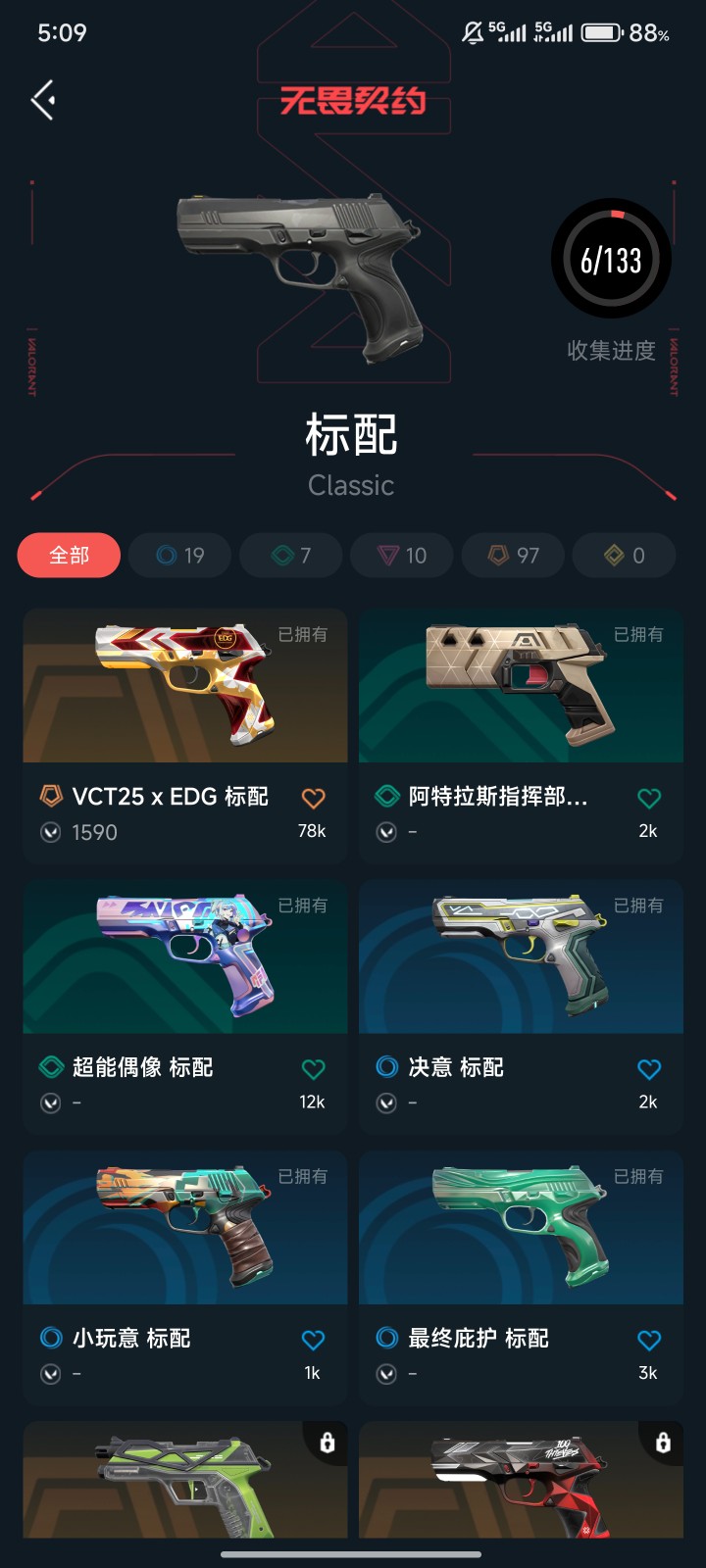Like the 小玩意 标配 skin
Image resolution: width=706 pixels, height=1568 pixels.
(x=313, y=1340)
